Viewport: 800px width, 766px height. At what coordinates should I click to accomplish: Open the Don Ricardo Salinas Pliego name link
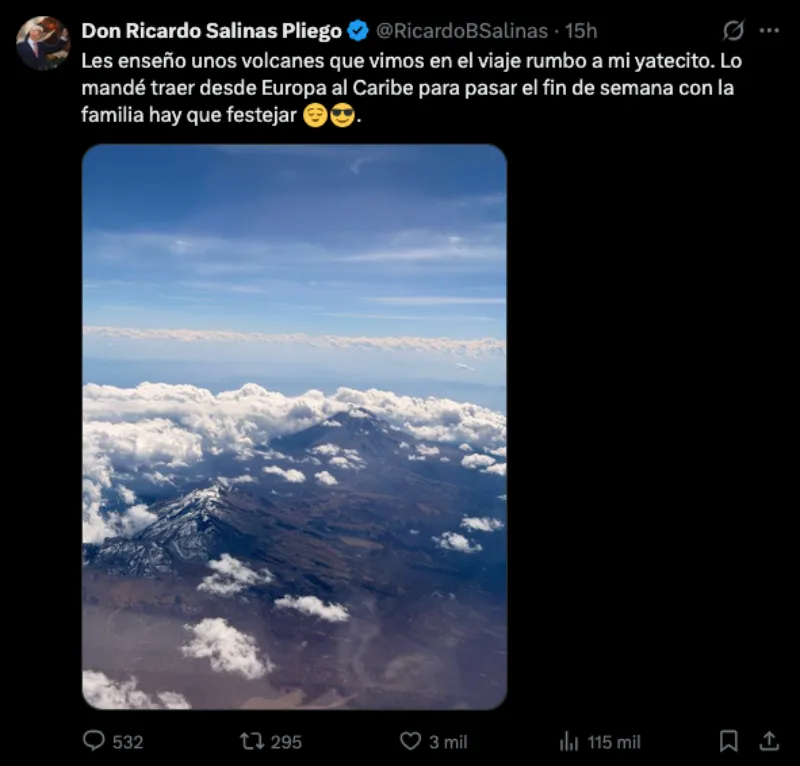coord(211,31)
